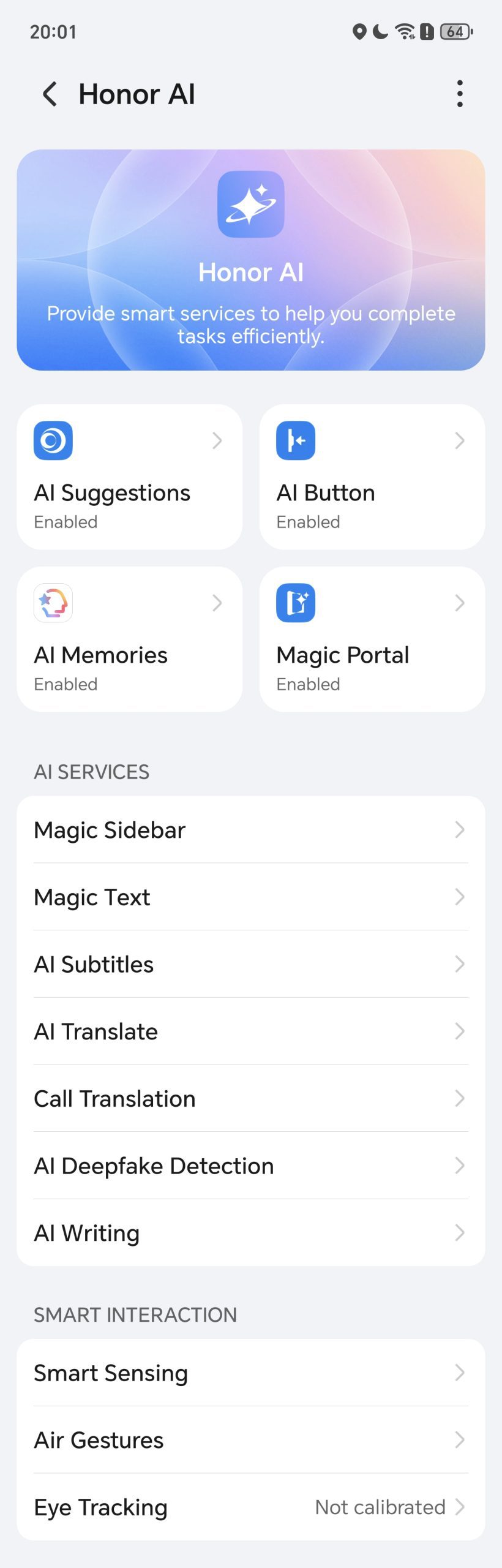Select AI Subtitles
The width and height of the screenshot is (502, 1568).
pyautogui.click(x=250, y=964)
